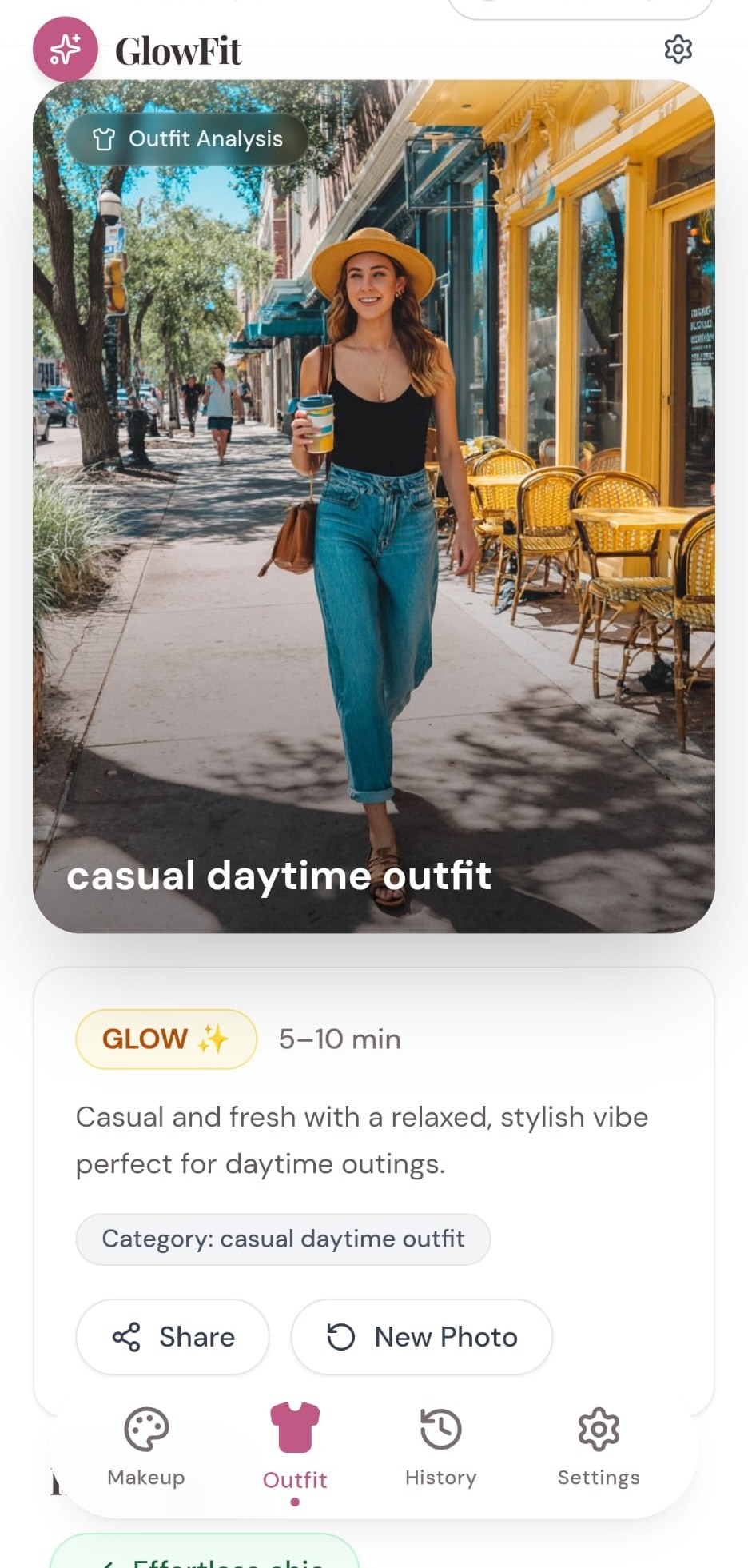
Task: Tap New Photo to retake picture
Action: tap(422, 1336)
